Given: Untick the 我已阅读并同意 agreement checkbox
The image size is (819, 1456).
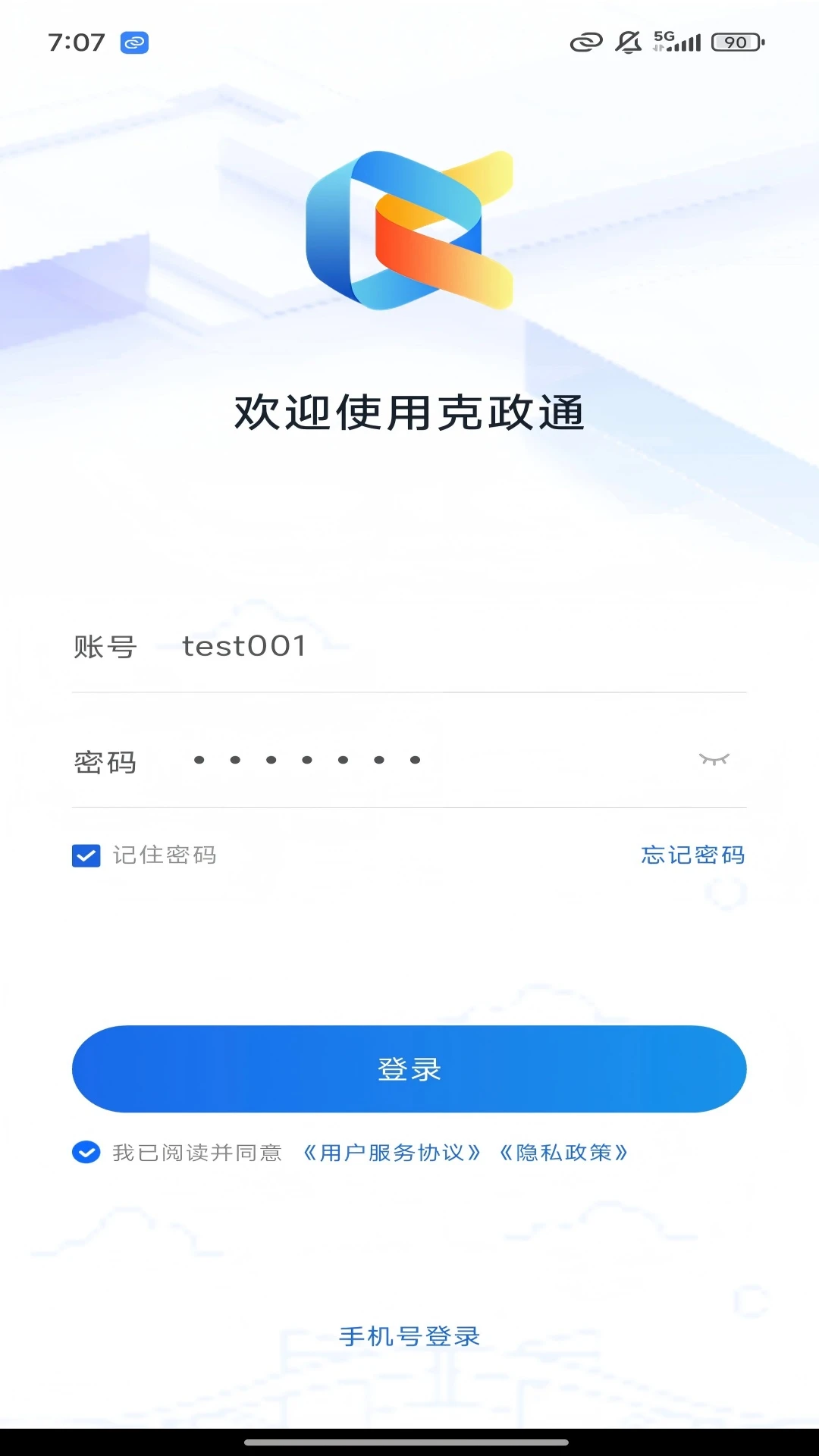Looking at the screenshot, I should point(86,1153).
